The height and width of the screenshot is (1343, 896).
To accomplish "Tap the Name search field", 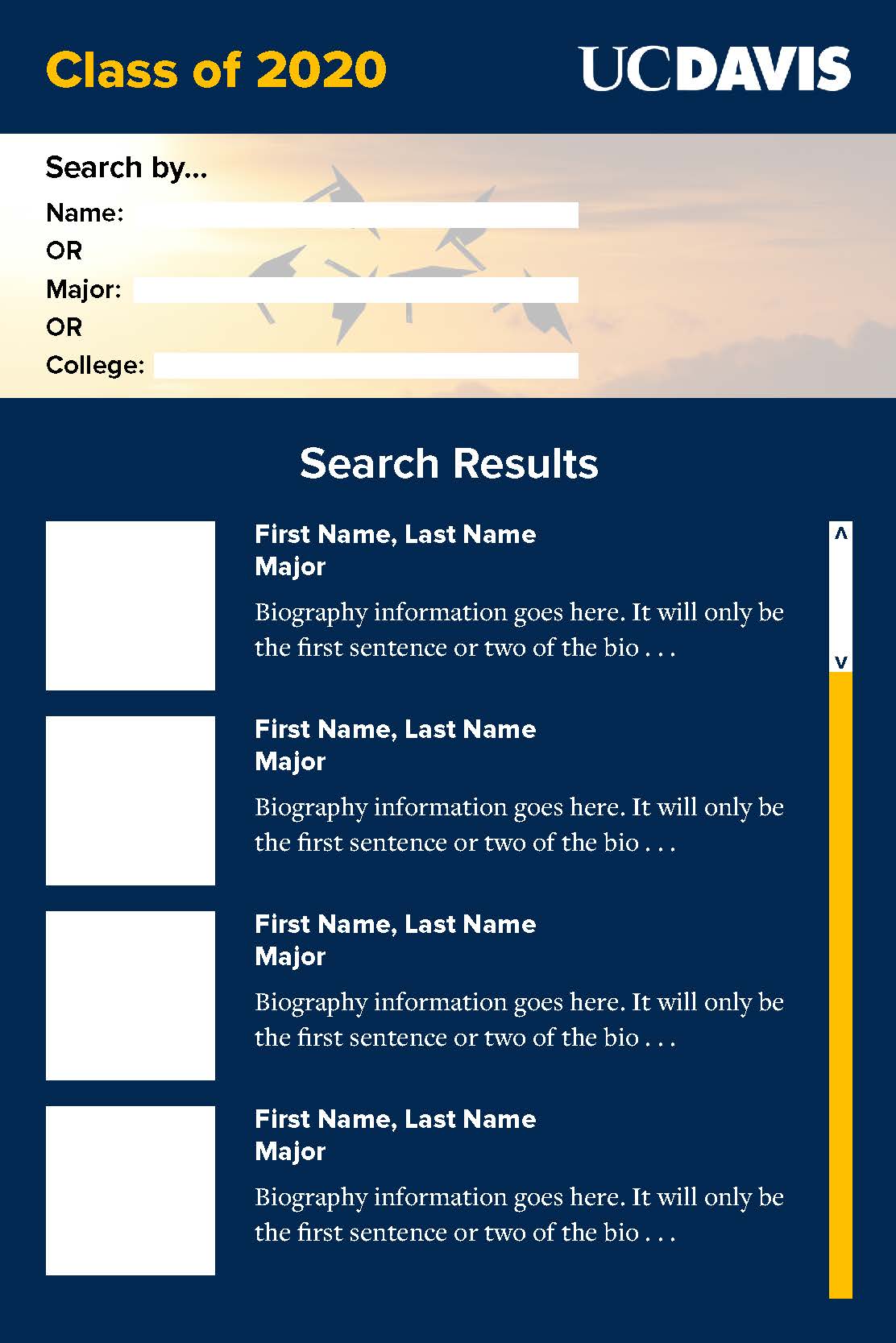I will 355,214.
